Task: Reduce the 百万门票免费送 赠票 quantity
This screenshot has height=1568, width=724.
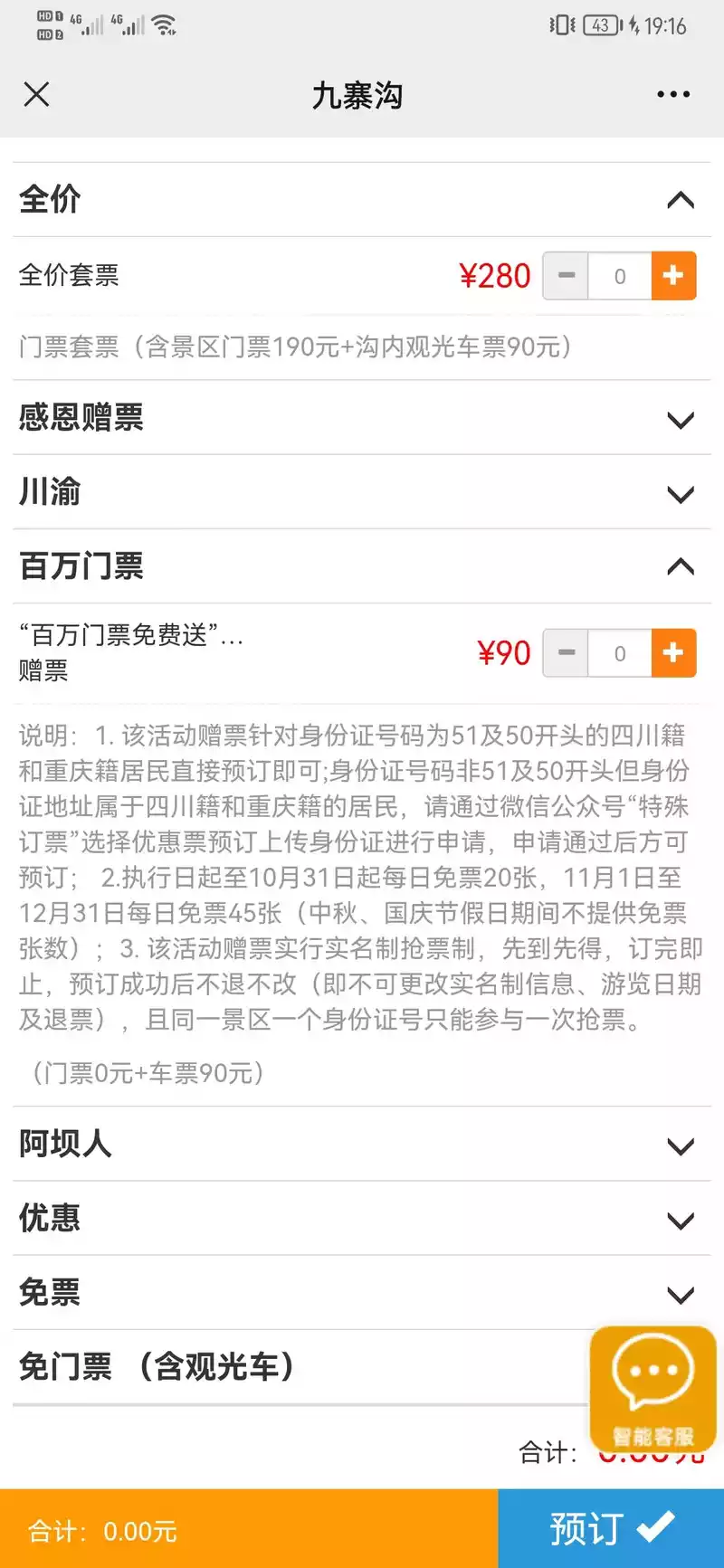Action: coord(567,653)
